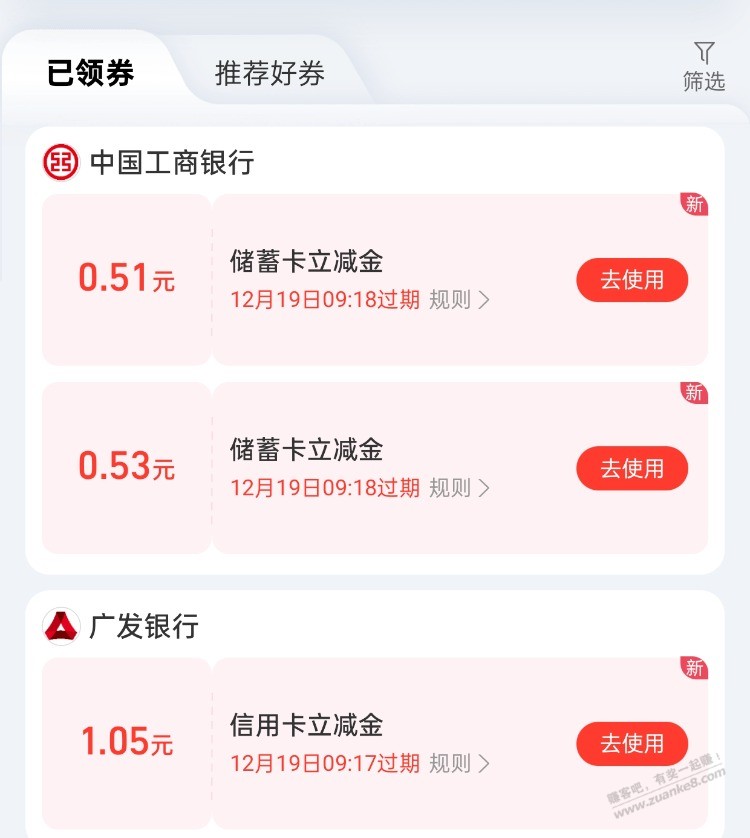
Task: Open 规则 of the 0.53元 coupon
Action: [x=459, y=488]
